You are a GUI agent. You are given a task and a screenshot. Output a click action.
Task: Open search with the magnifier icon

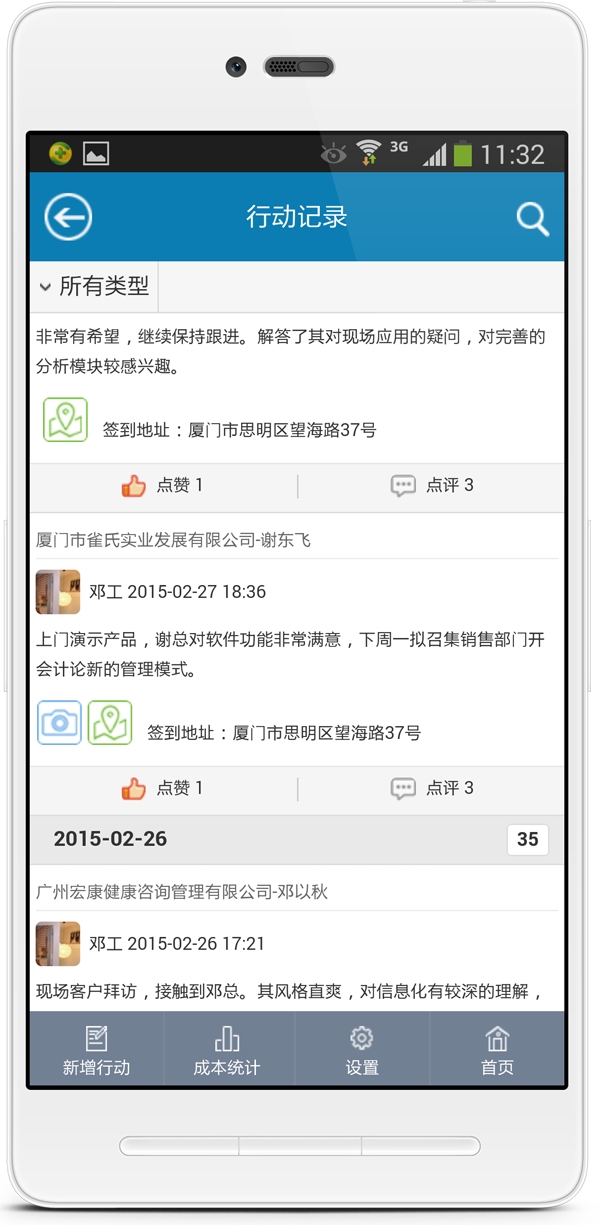[x=532, y=218]
